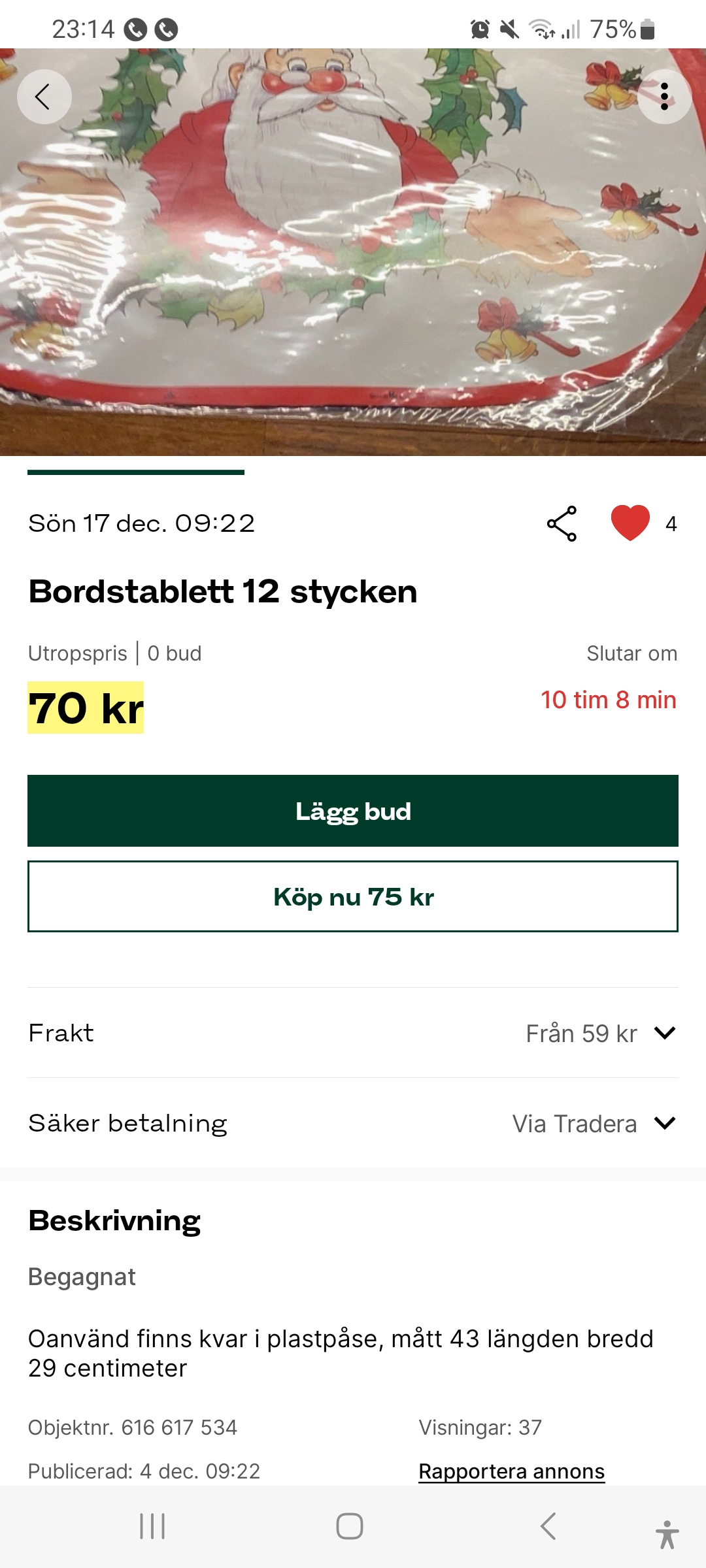Open the three-dot overflow menu

tap(664, 97)
